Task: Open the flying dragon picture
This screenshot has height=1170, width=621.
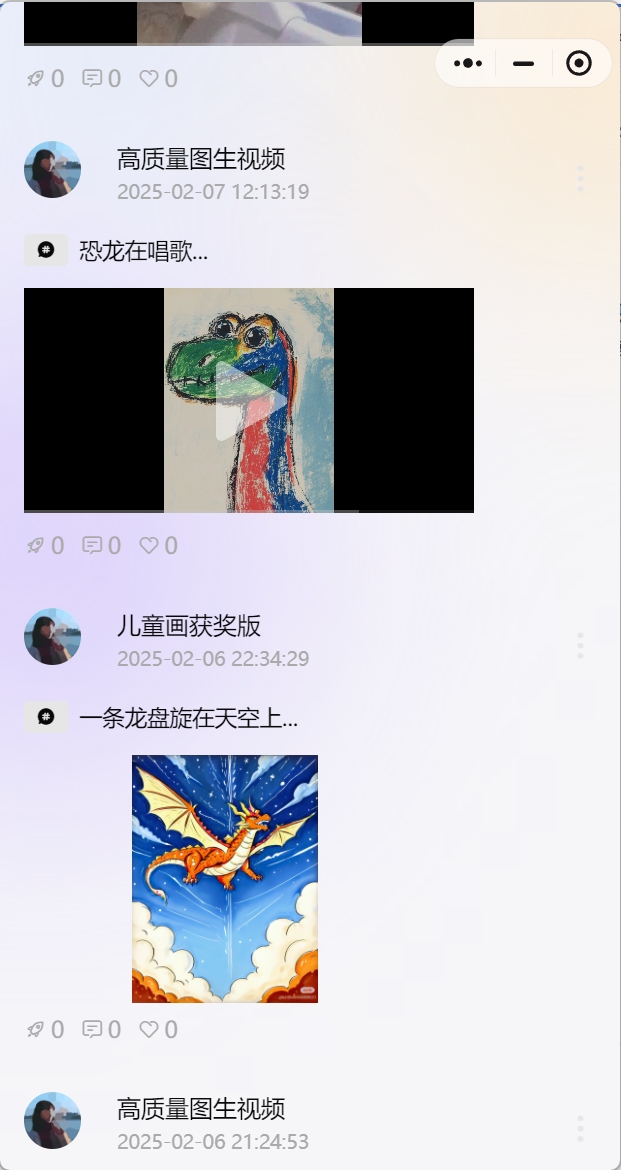Action: pyautogui.click(x=225, y=878)
